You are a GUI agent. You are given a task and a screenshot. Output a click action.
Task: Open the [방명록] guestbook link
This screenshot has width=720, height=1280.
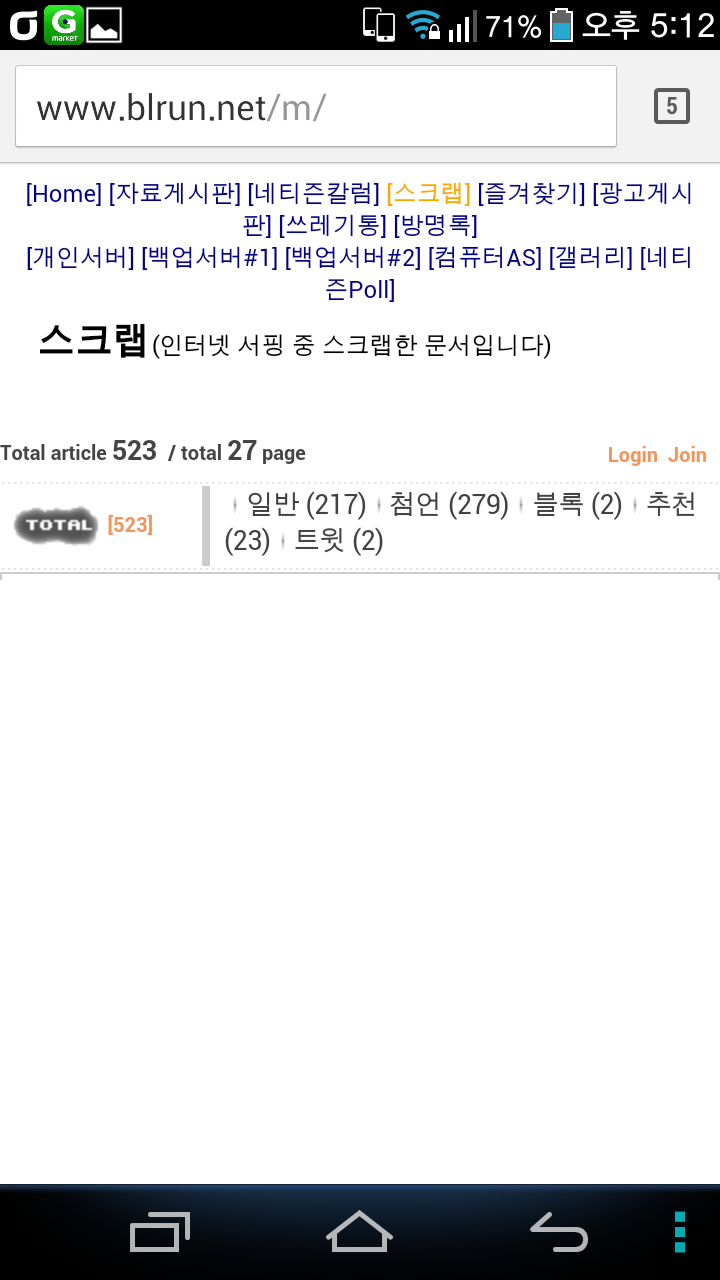[436, 226]
